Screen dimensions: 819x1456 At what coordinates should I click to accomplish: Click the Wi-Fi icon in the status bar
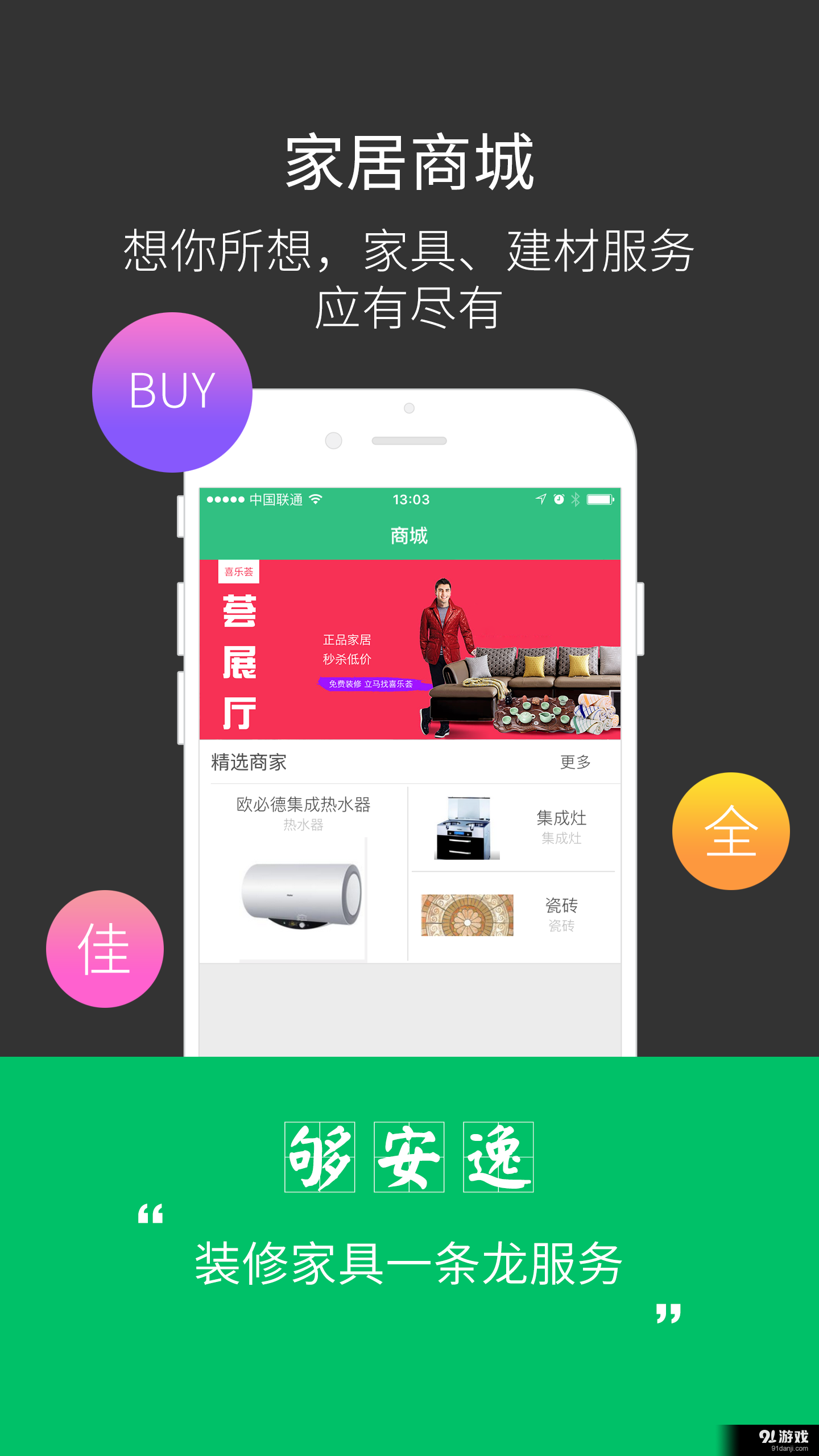tap(315, 499)
